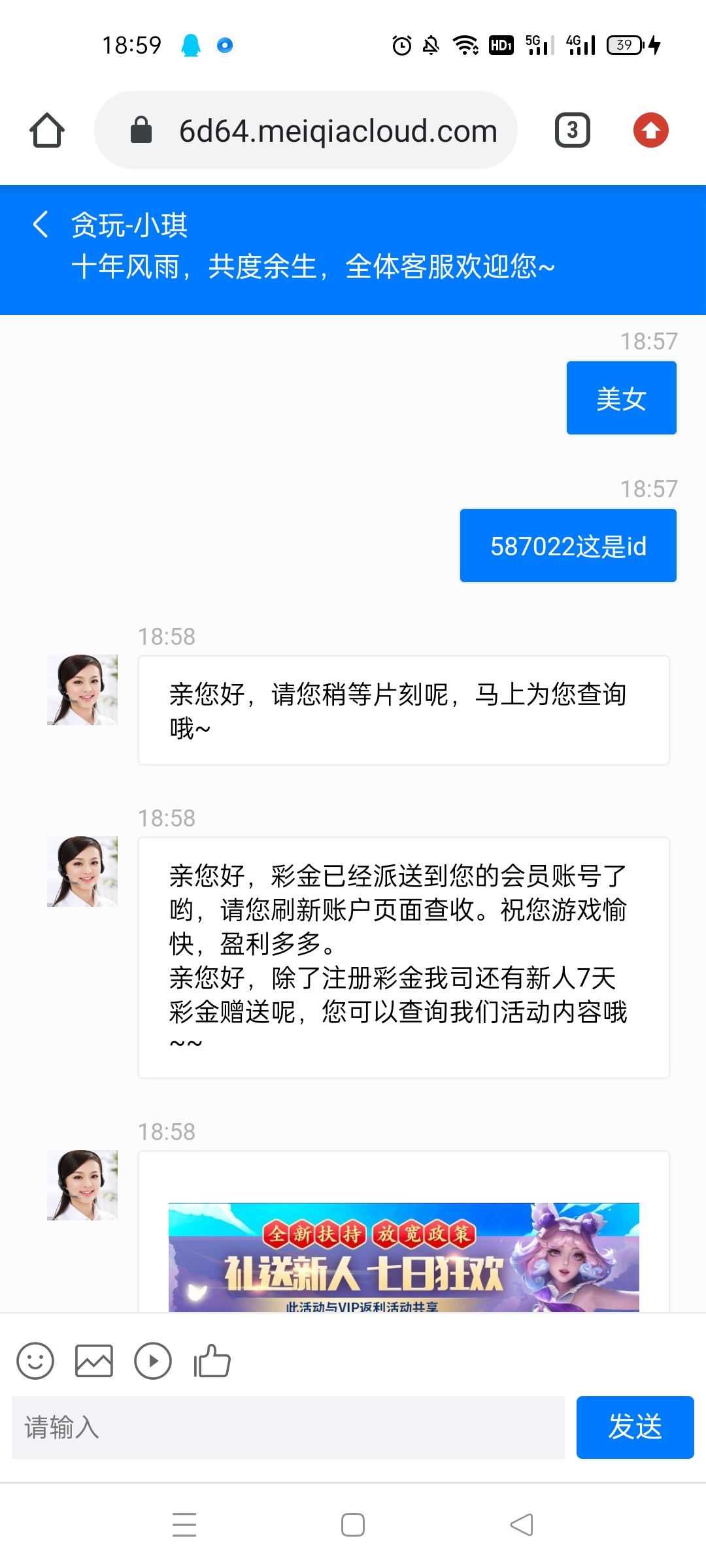Send the message with 发送

[x=635, y=1428]
